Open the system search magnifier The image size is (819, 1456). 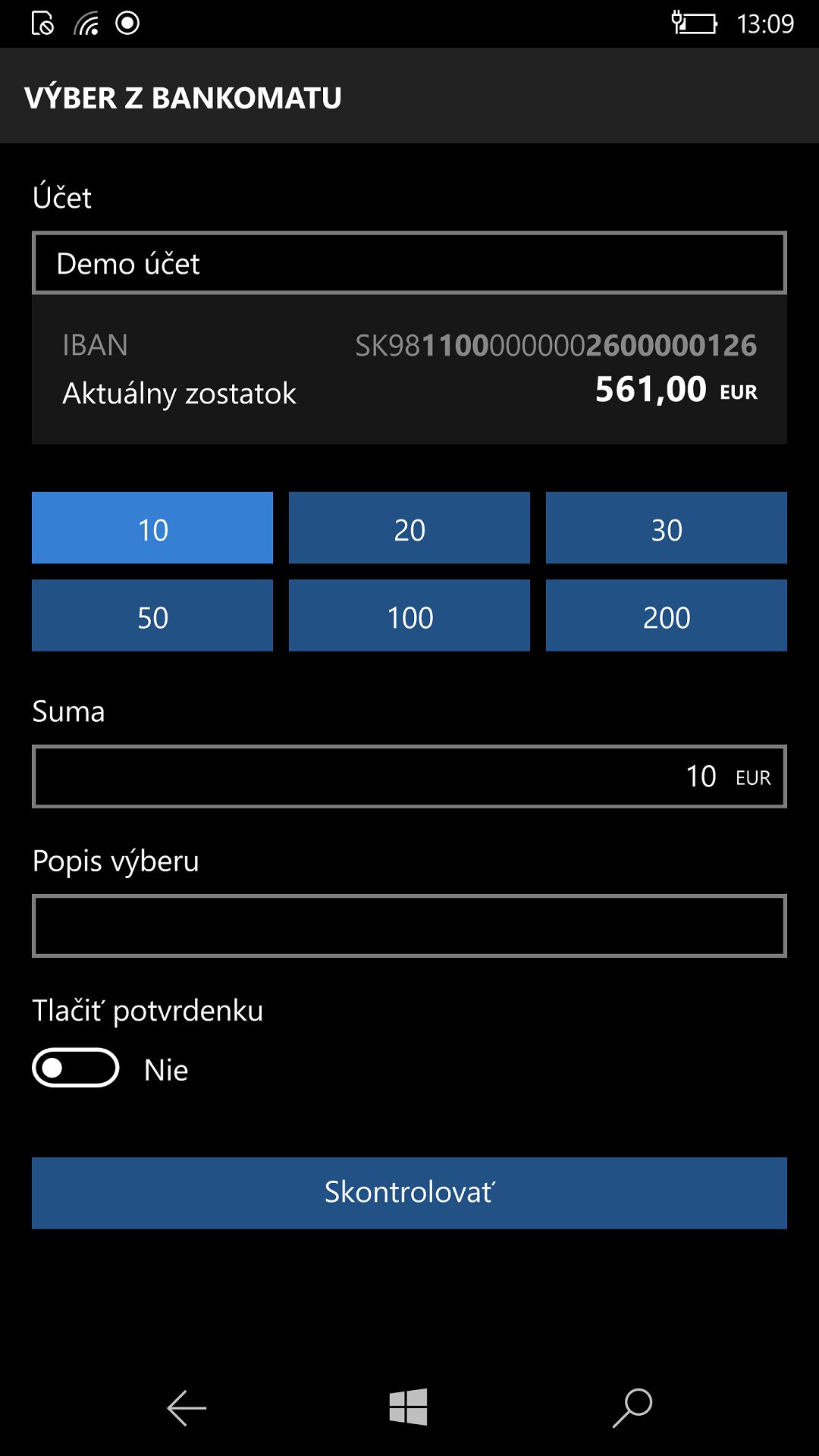(x=632, y=1408)
